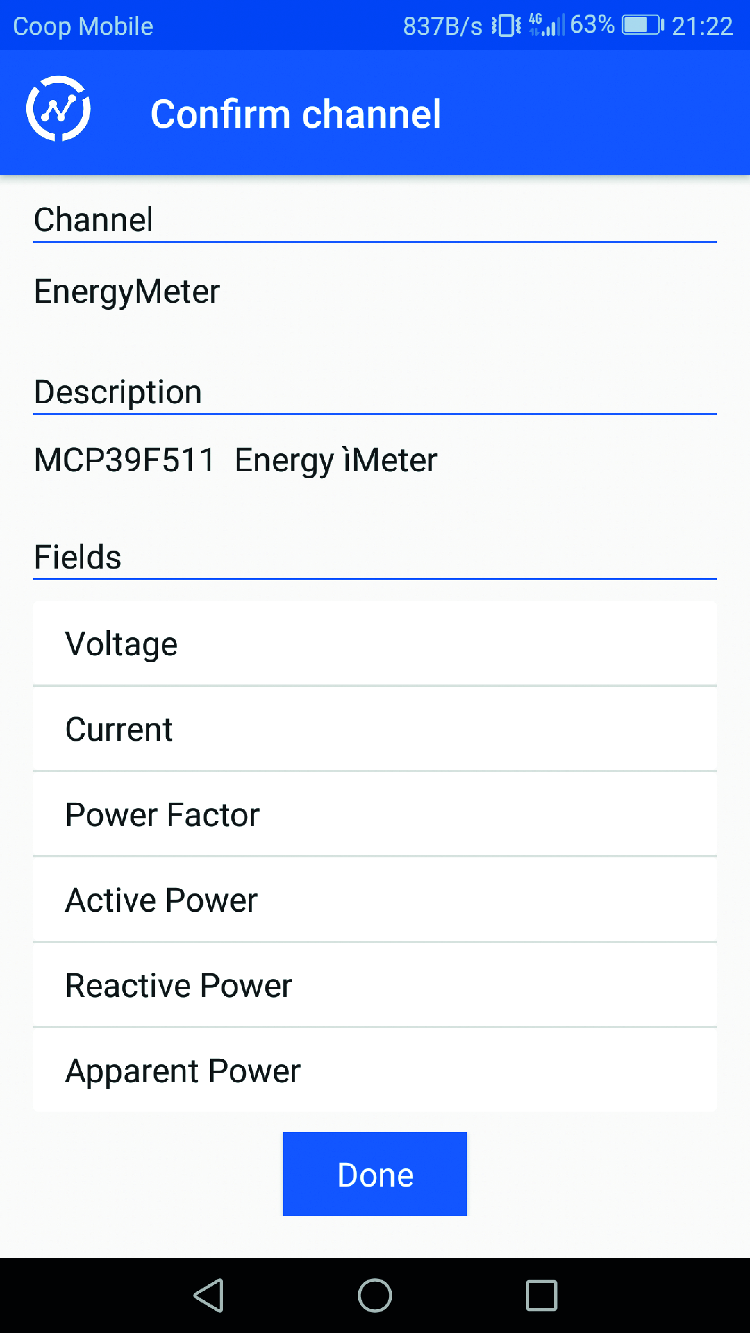Select the Reactive Power field

(x=375, y=986)
